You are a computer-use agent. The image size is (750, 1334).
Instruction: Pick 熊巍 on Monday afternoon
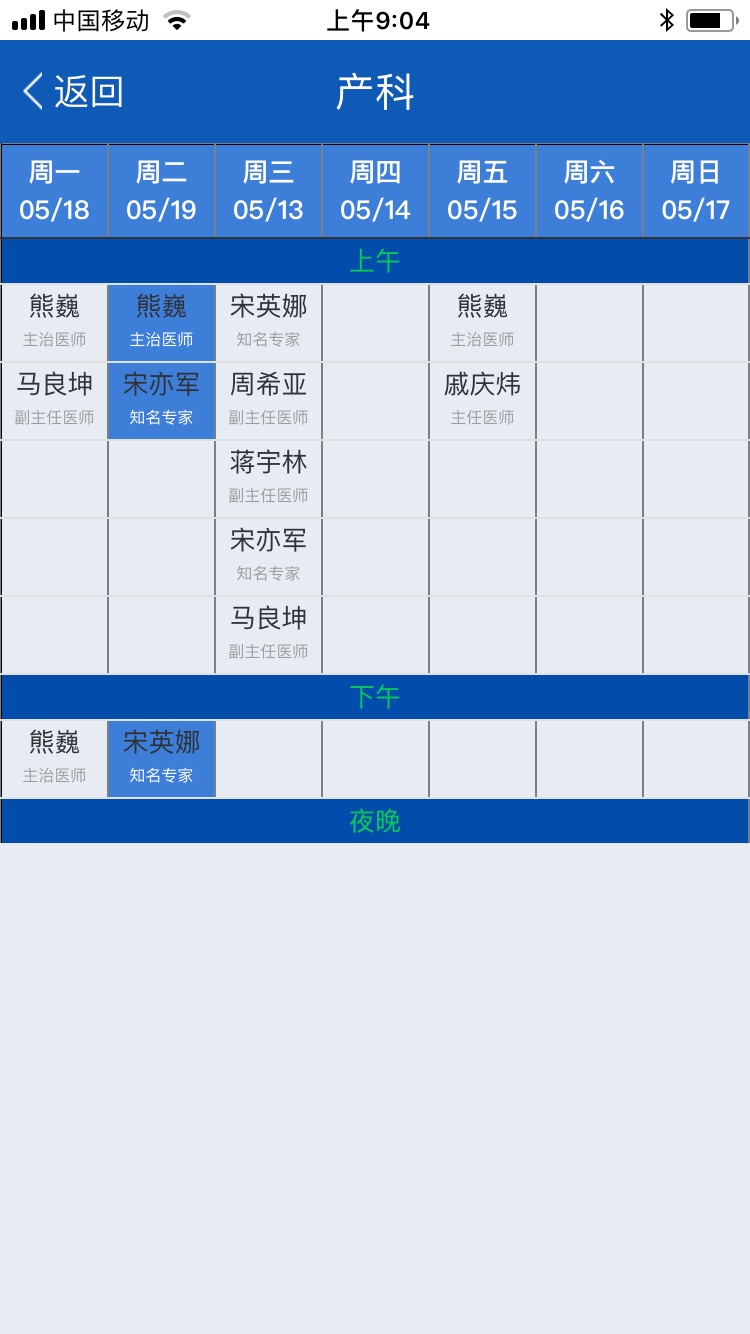[54, 758]
